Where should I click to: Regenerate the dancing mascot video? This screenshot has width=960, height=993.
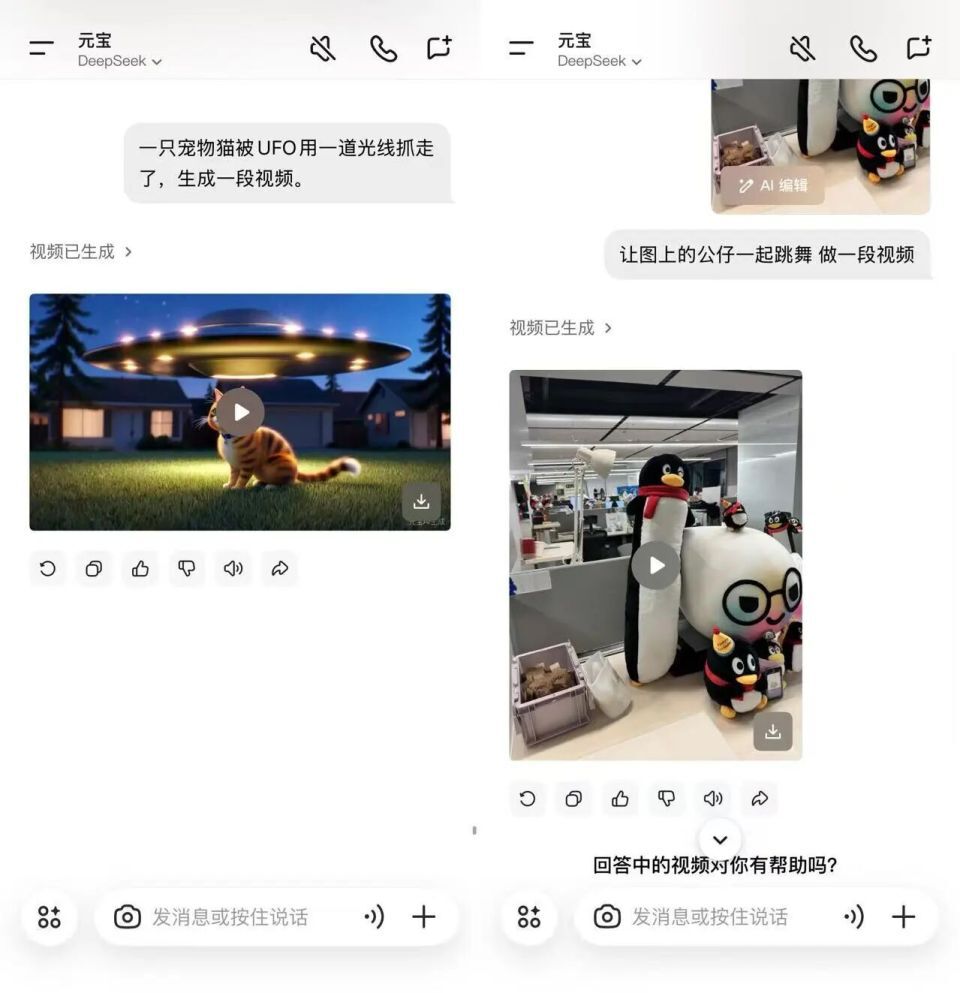[x=527, y=799]
